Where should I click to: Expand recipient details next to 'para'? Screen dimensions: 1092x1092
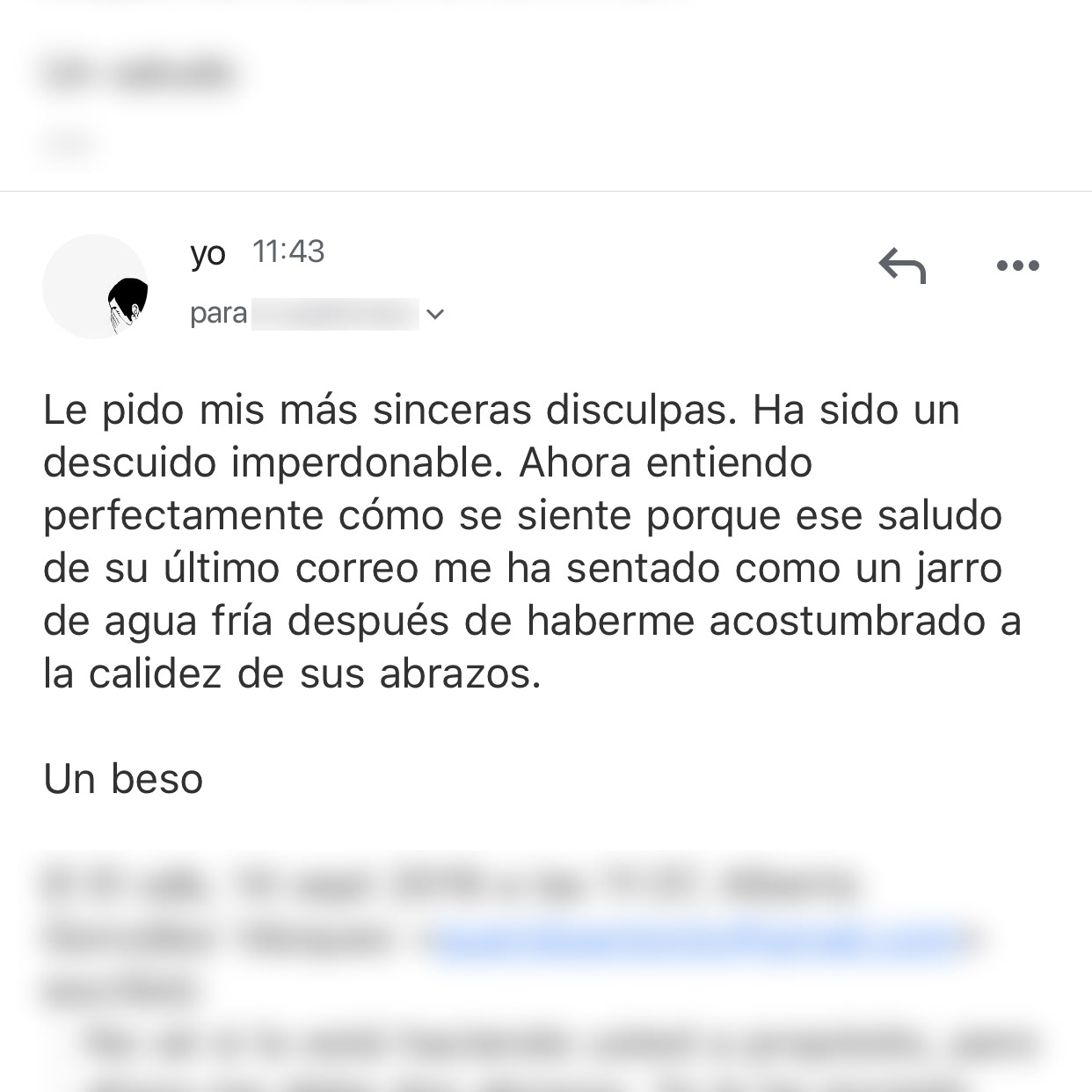435,314
